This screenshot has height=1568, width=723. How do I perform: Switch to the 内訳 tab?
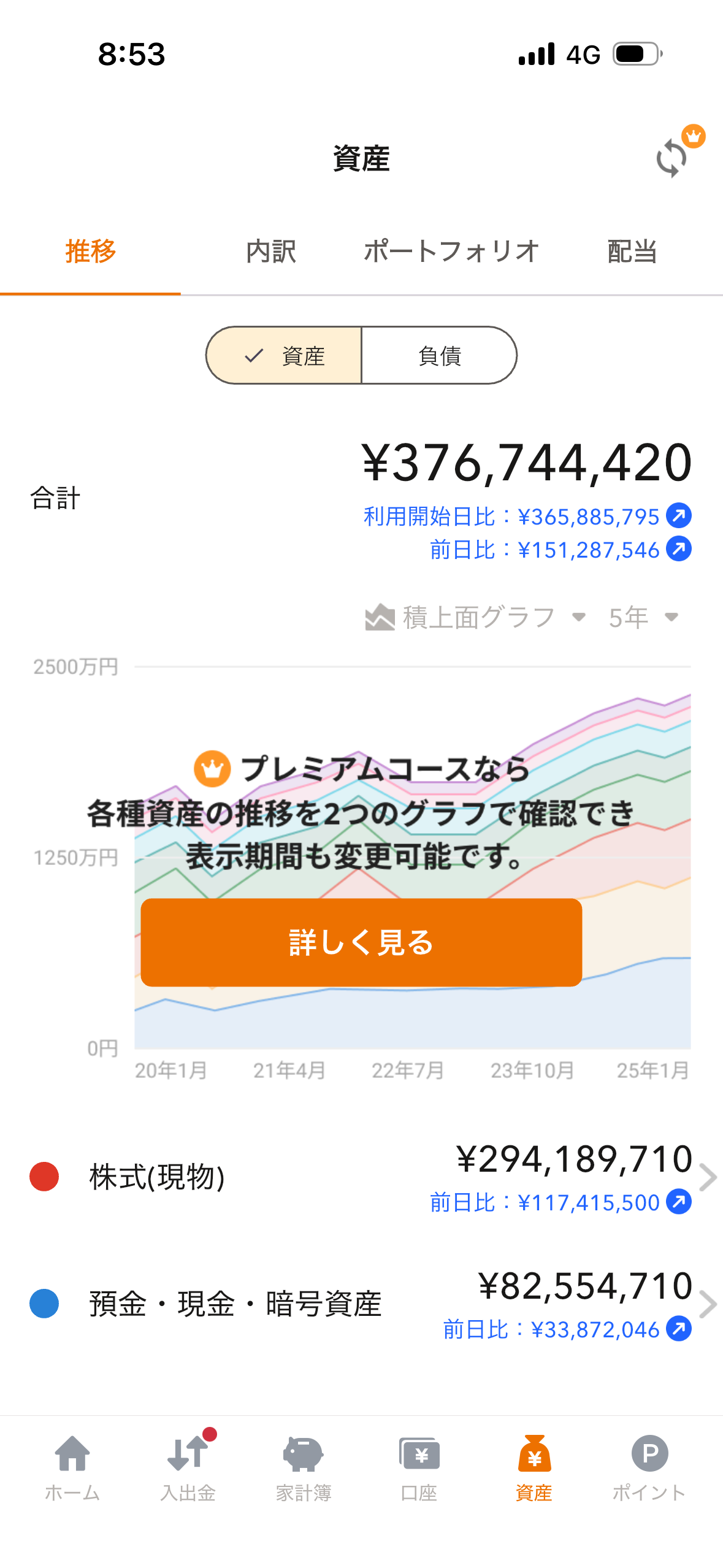pyautogui.click(x=271, y=252)
